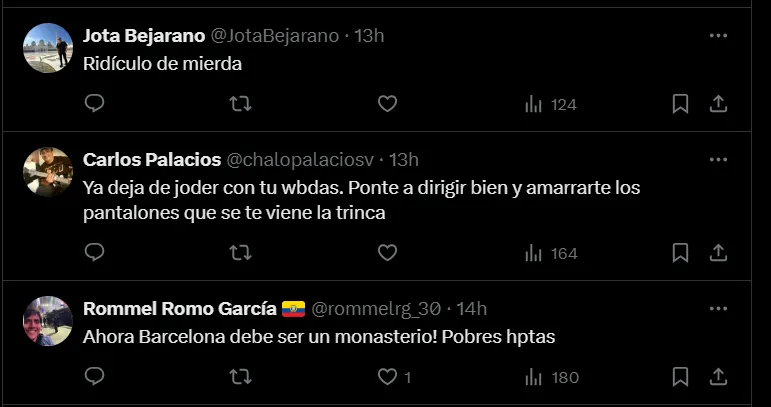The image size is (771, 407).
Task: Like Carlos Palacios's tweet
Action: [387, 253]
